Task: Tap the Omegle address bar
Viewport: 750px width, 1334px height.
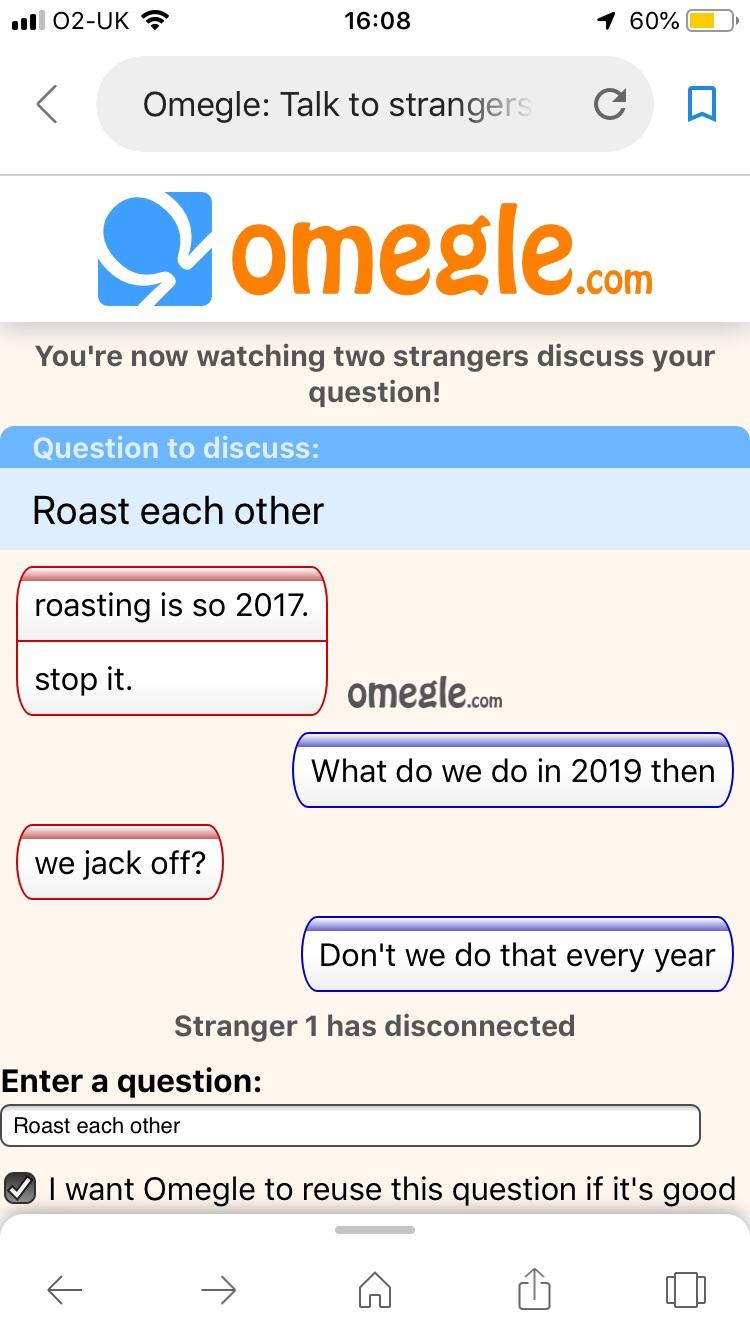Action: [336, 104]
